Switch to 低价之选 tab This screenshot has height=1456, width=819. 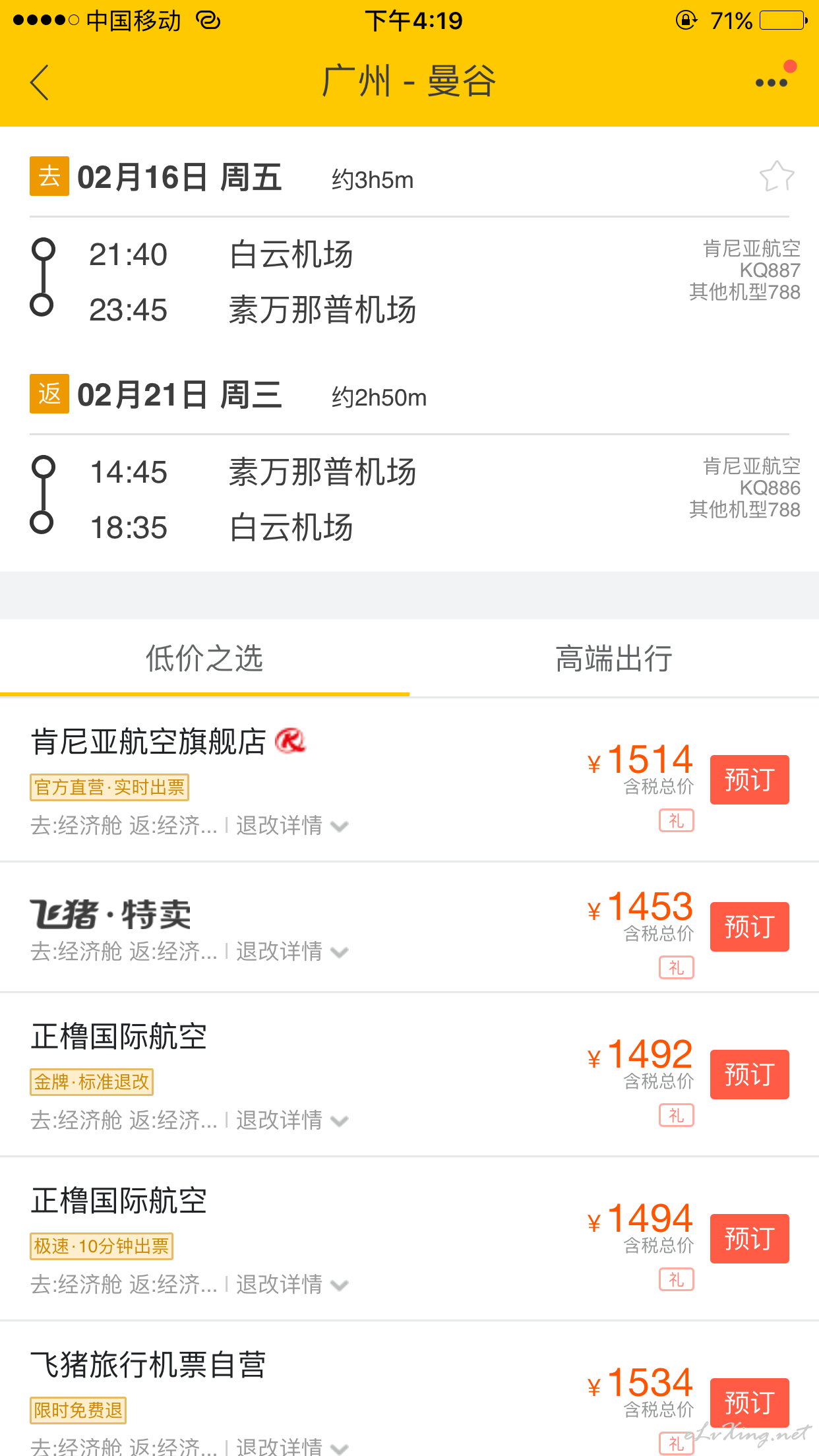(x=204, y=659)
